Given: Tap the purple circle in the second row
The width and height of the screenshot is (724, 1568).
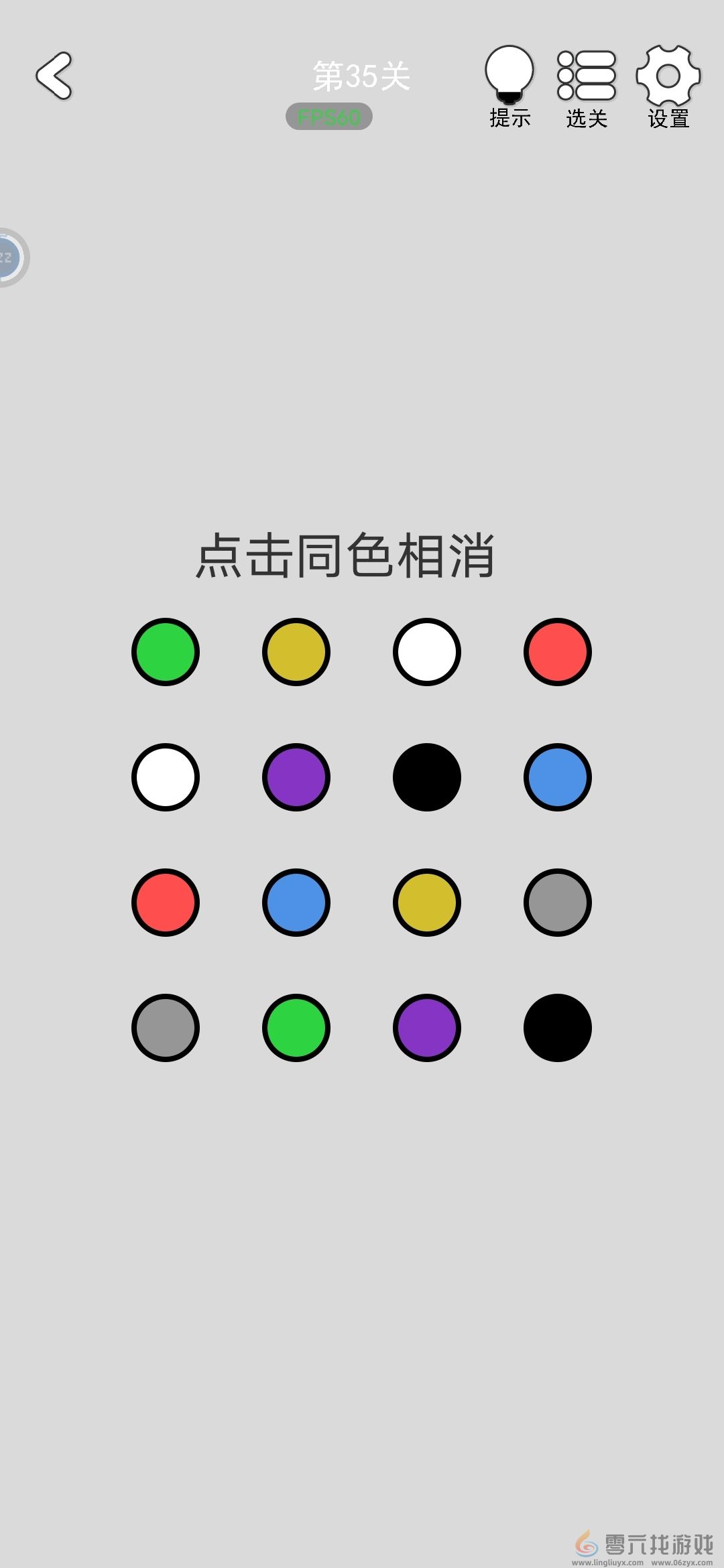Looking at the screenshot, I should [x=296, y=777].
